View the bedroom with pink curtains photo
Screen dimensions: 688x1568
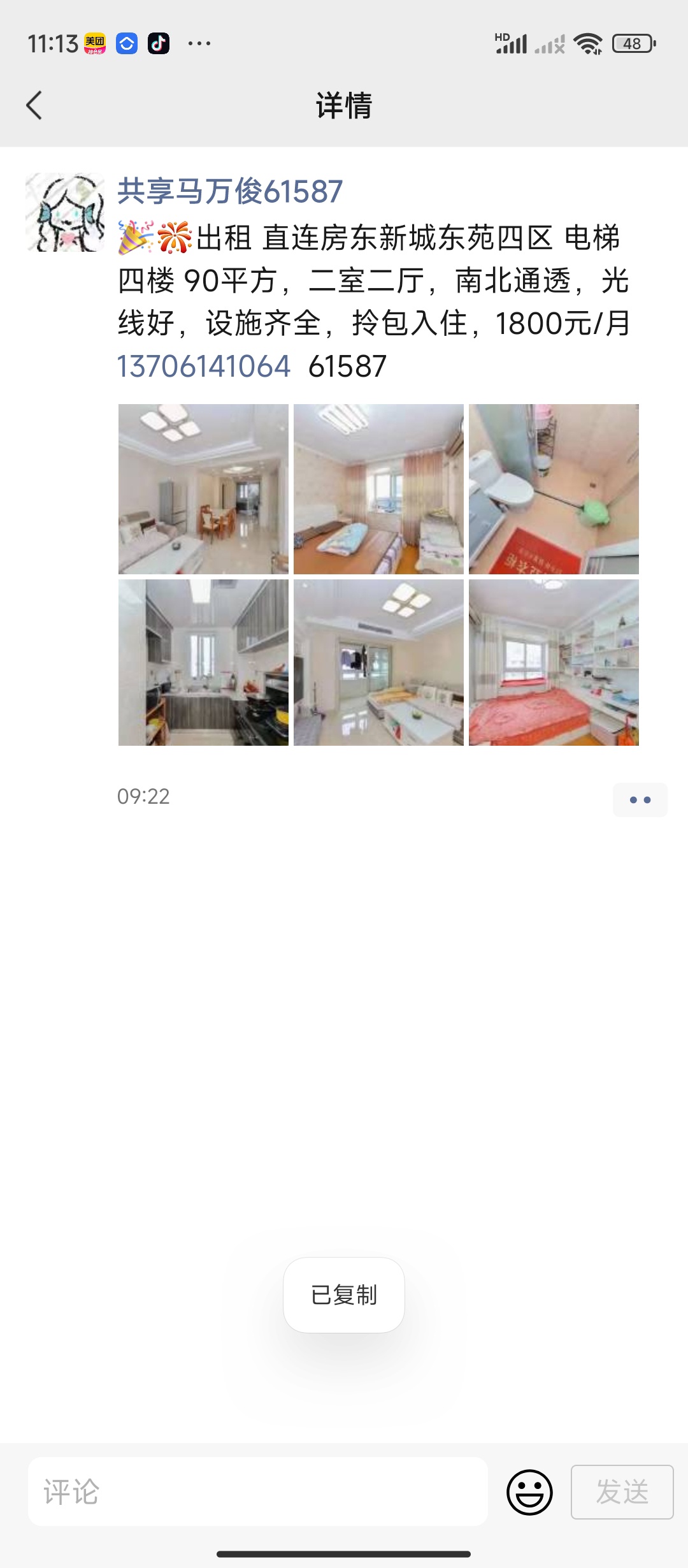click(x=378, y=489)
